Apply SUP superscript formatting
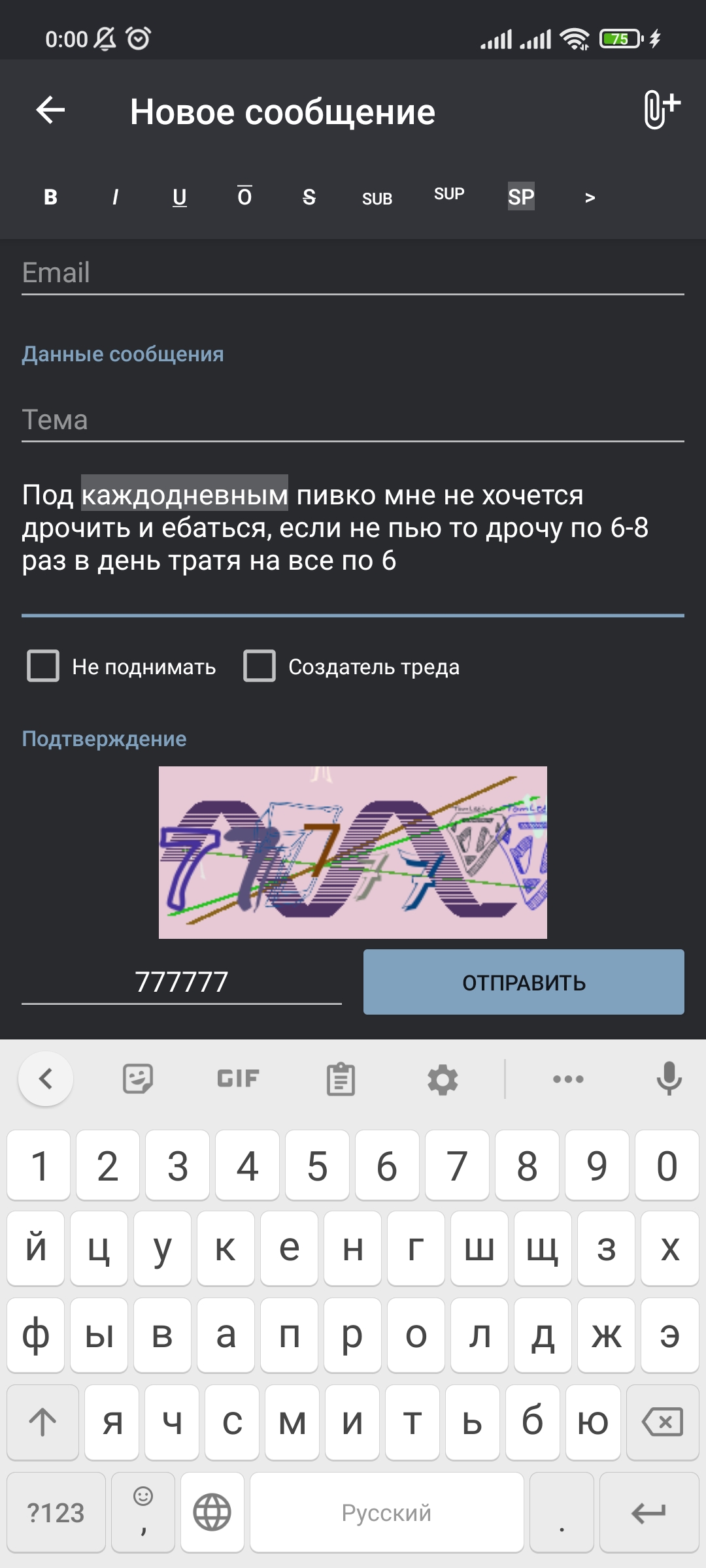Screen dimensions: 706x1568 click(x=449, y=194)
